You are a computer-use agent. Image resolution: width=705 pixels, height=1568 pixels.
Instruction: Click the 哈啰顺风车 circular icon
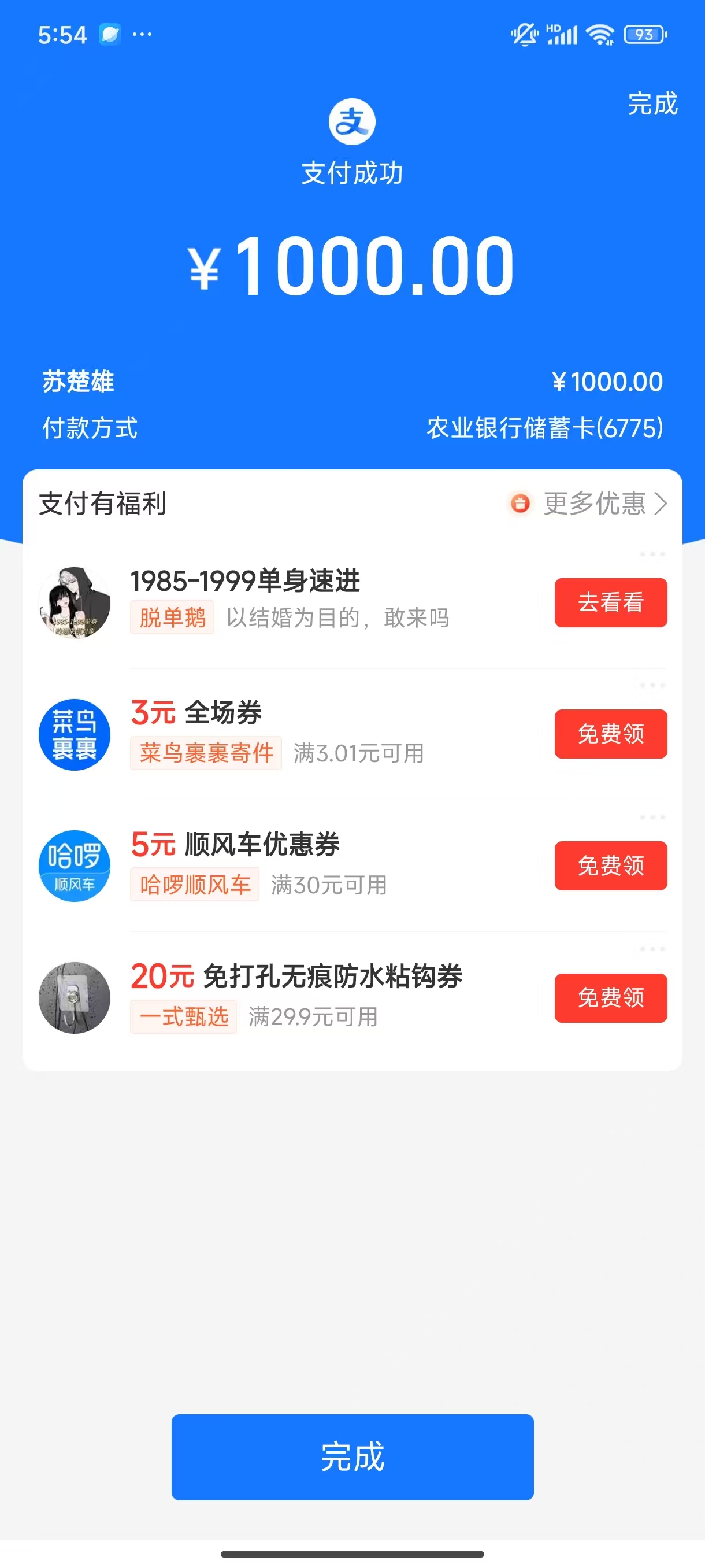[74, 866]
